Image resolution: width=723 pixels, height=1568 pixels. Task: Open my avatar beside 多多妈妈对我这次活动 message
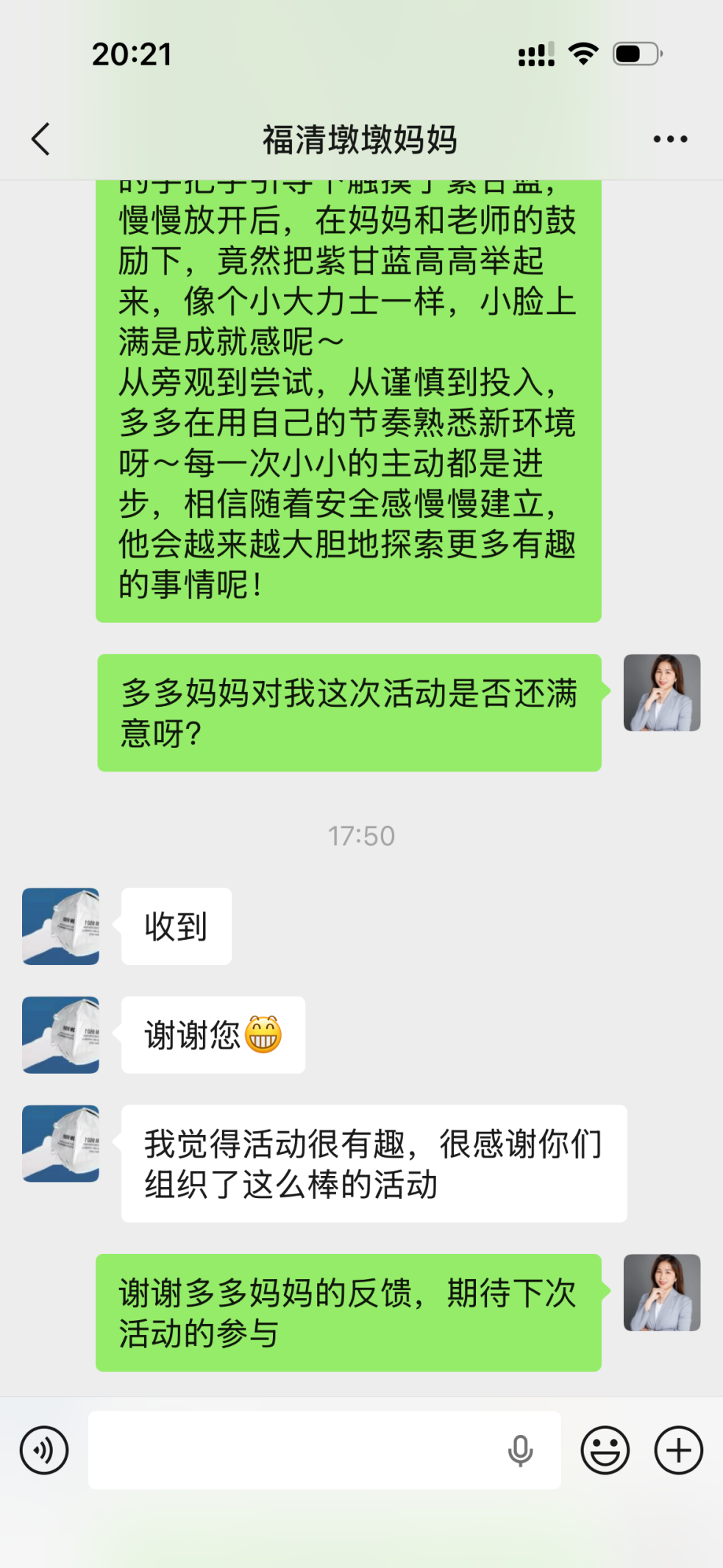661,693
